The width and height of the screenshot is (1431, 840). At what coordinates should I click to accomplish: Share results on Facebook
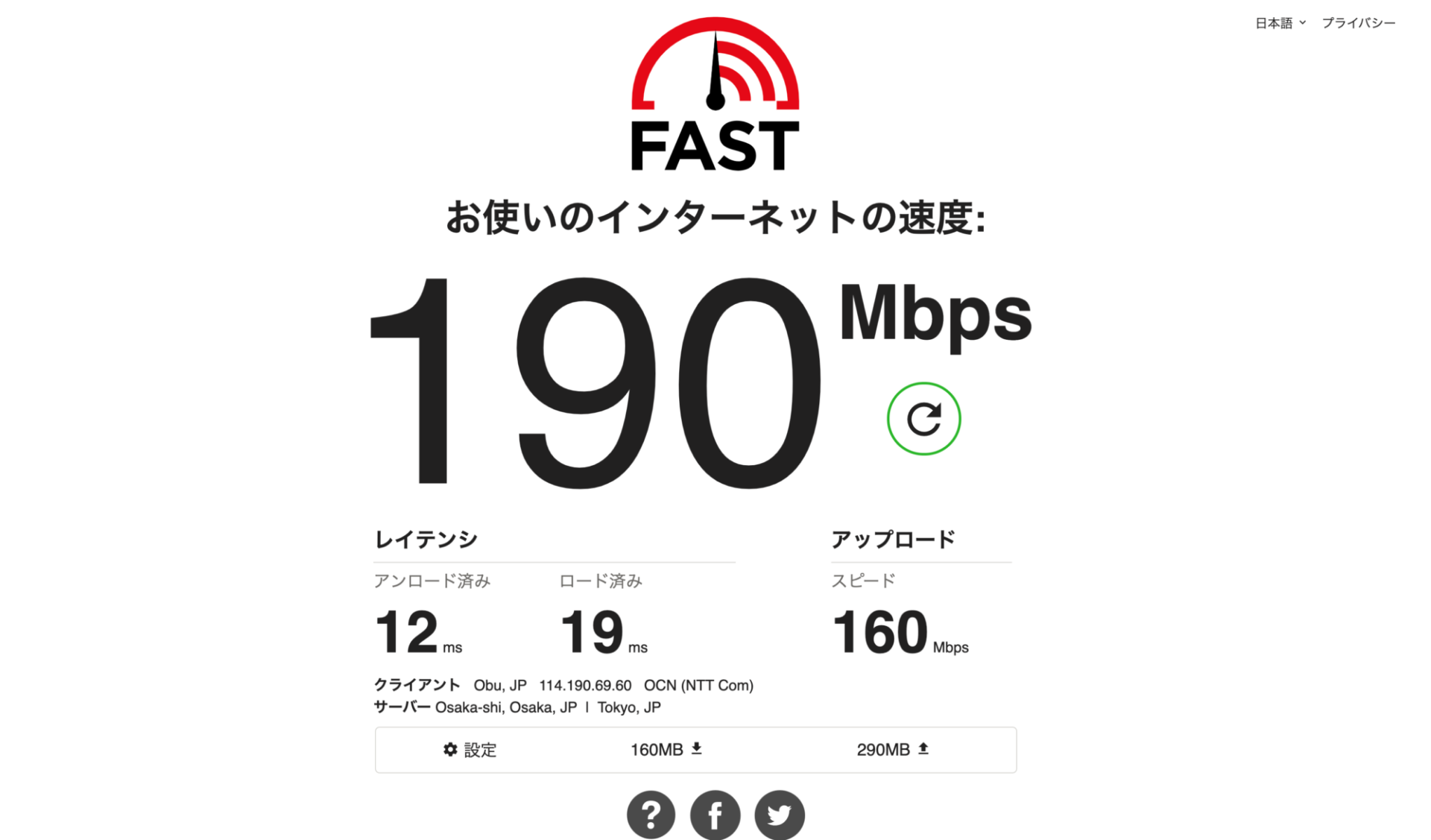coord(715,815)
